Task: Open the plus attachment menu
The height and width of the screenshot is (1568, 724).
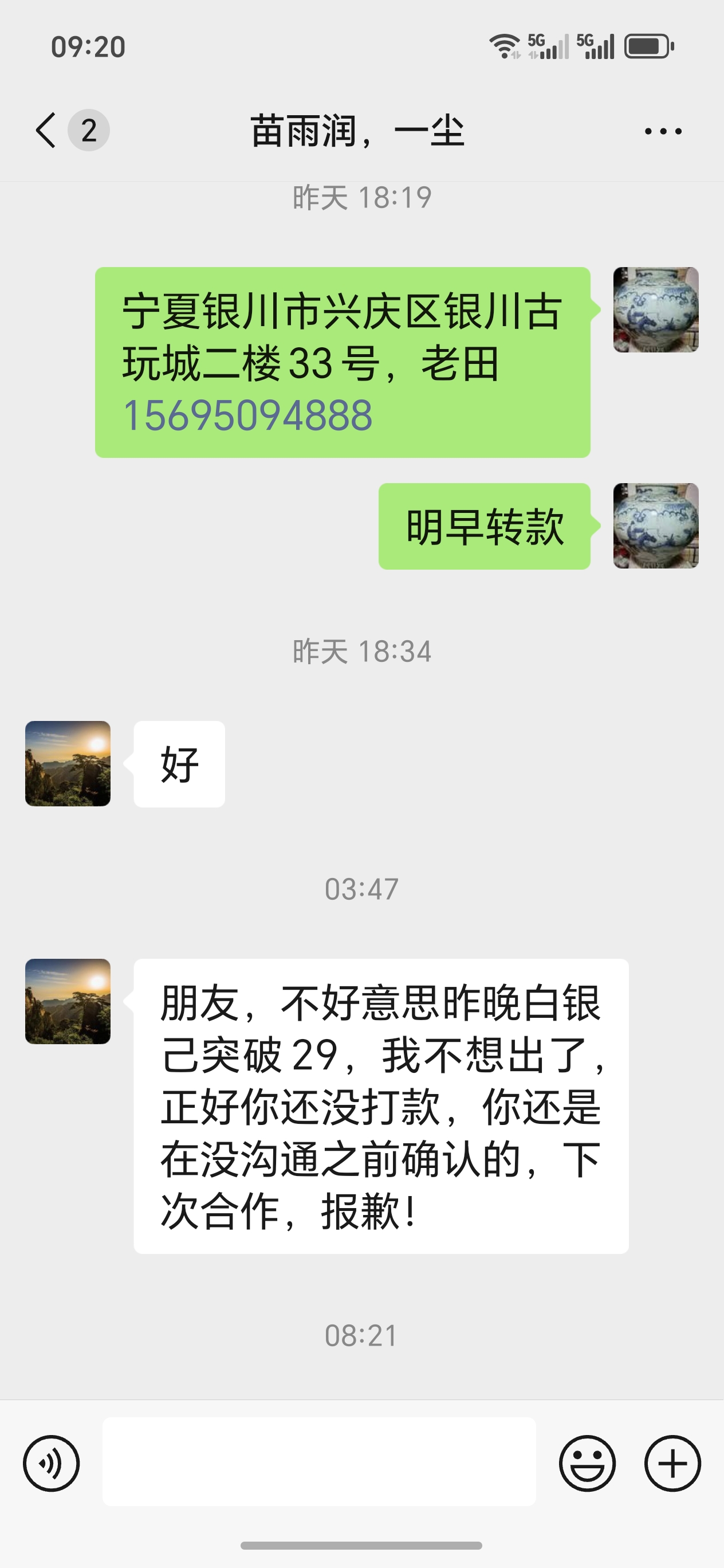Action: pyautogui.click(x=672, y=1463)
